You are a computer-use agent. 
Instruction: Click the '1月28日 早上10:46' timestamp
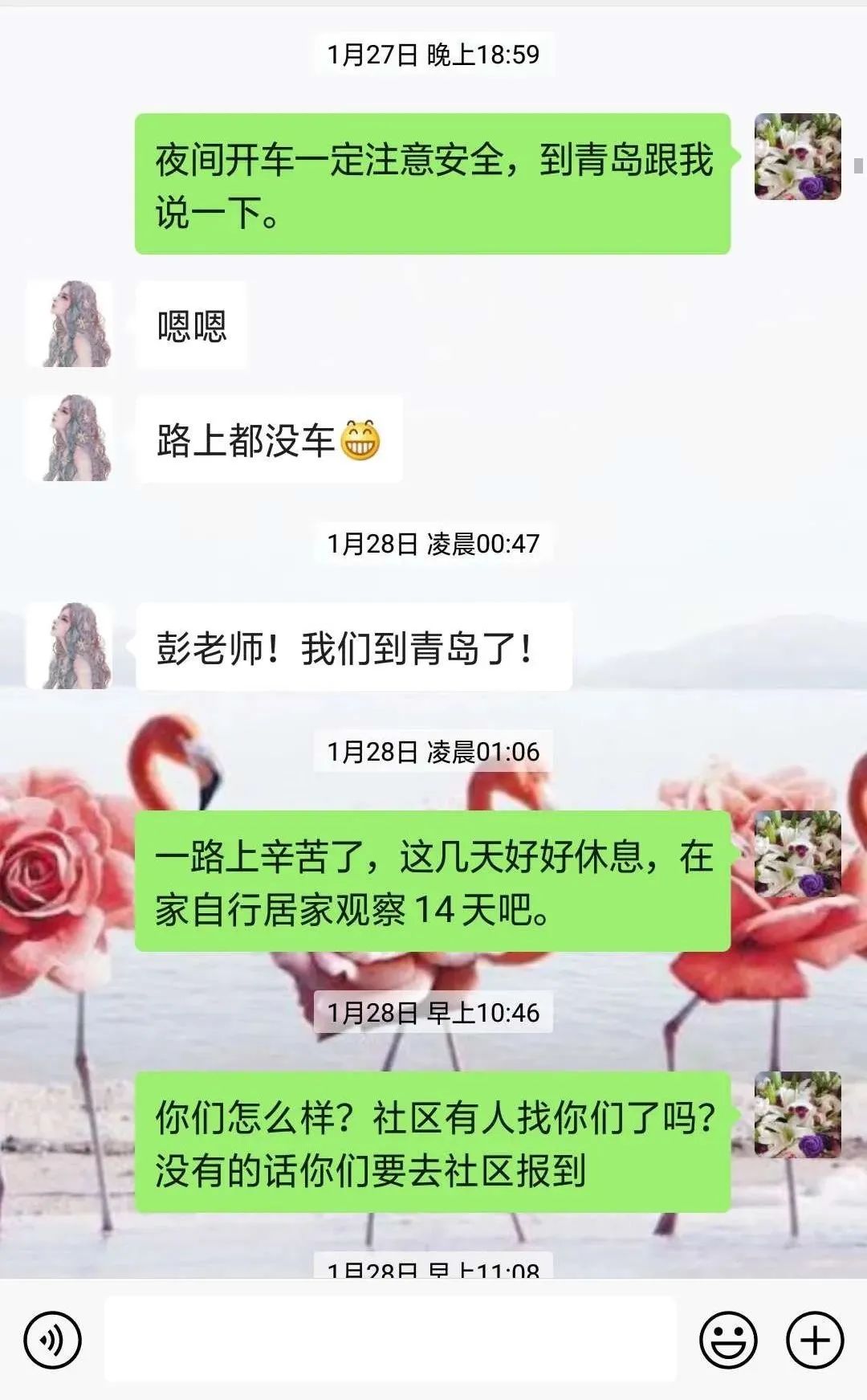click(433, 1012)
